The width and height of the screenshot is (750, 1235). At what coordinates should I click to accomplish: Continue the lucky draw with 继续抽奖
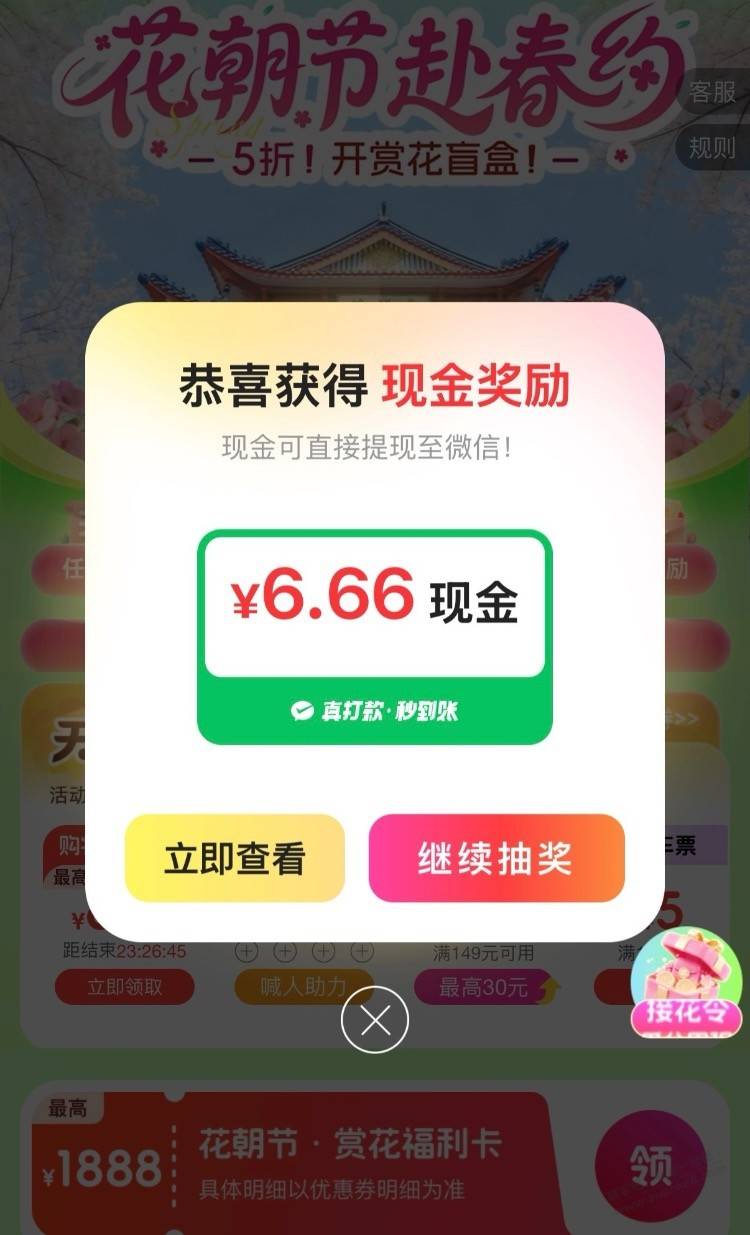pyautogui.click(x=496, y=858)
